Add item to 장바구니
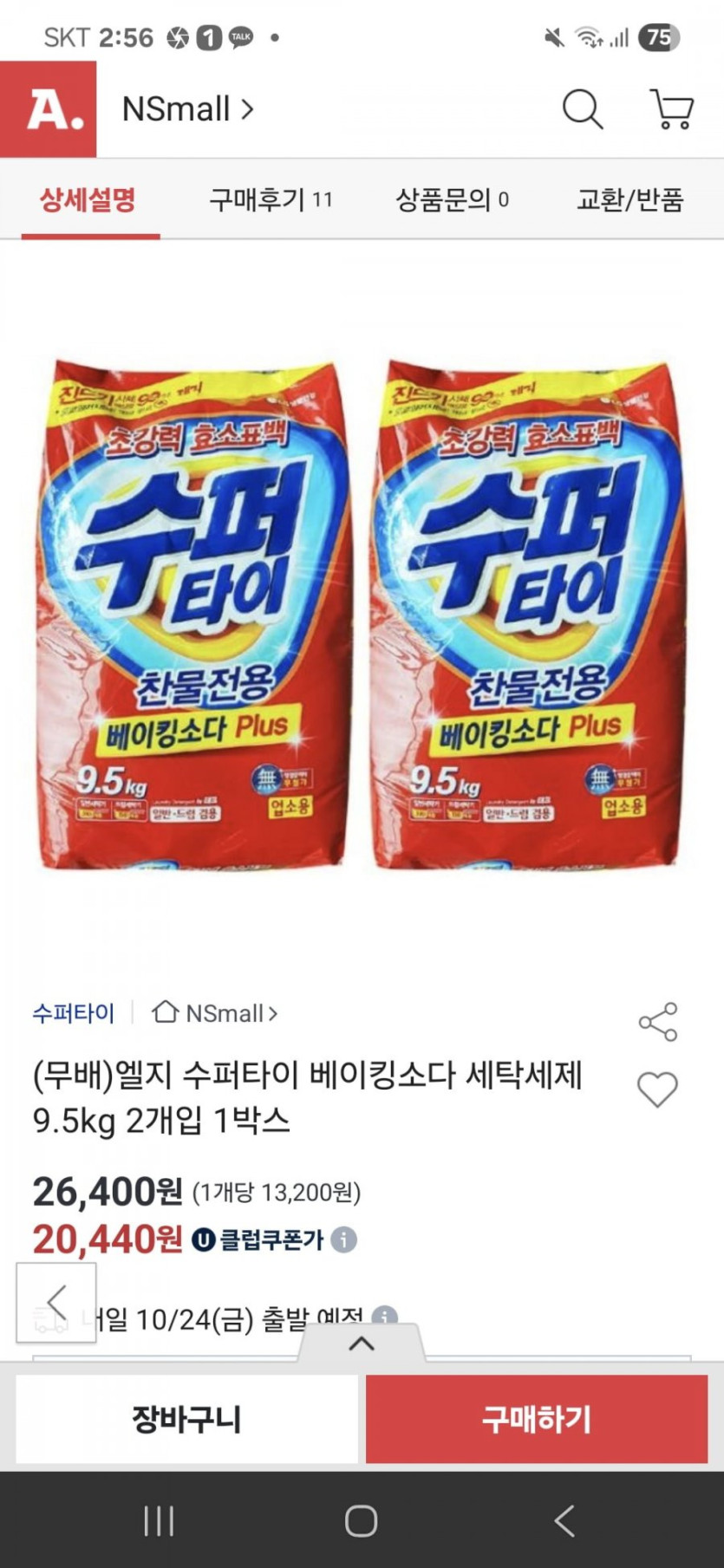The height and width of the screenshot is (1568, 724). coord(186,1419)
